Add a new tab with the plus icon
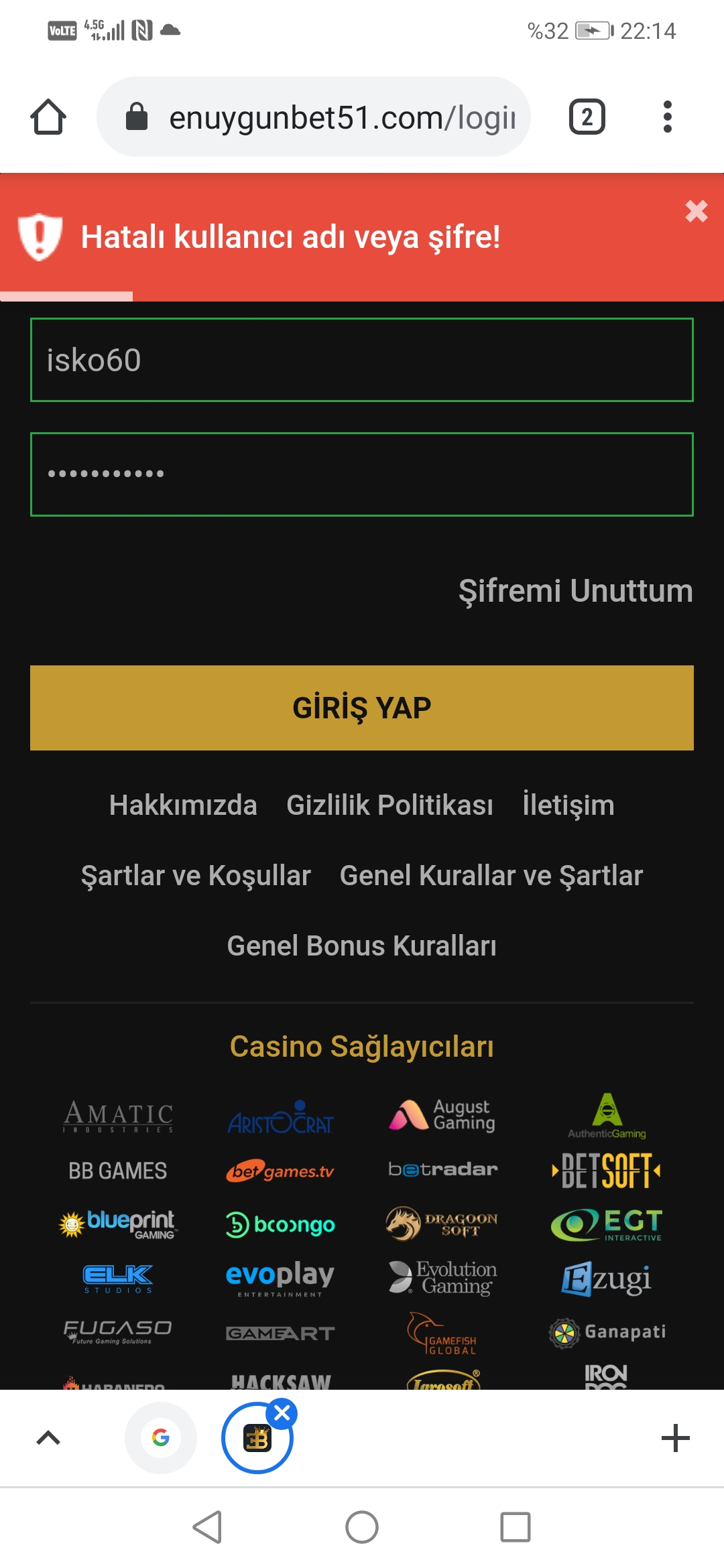This screenshot has width=724, height=1568. point(676,1438)
